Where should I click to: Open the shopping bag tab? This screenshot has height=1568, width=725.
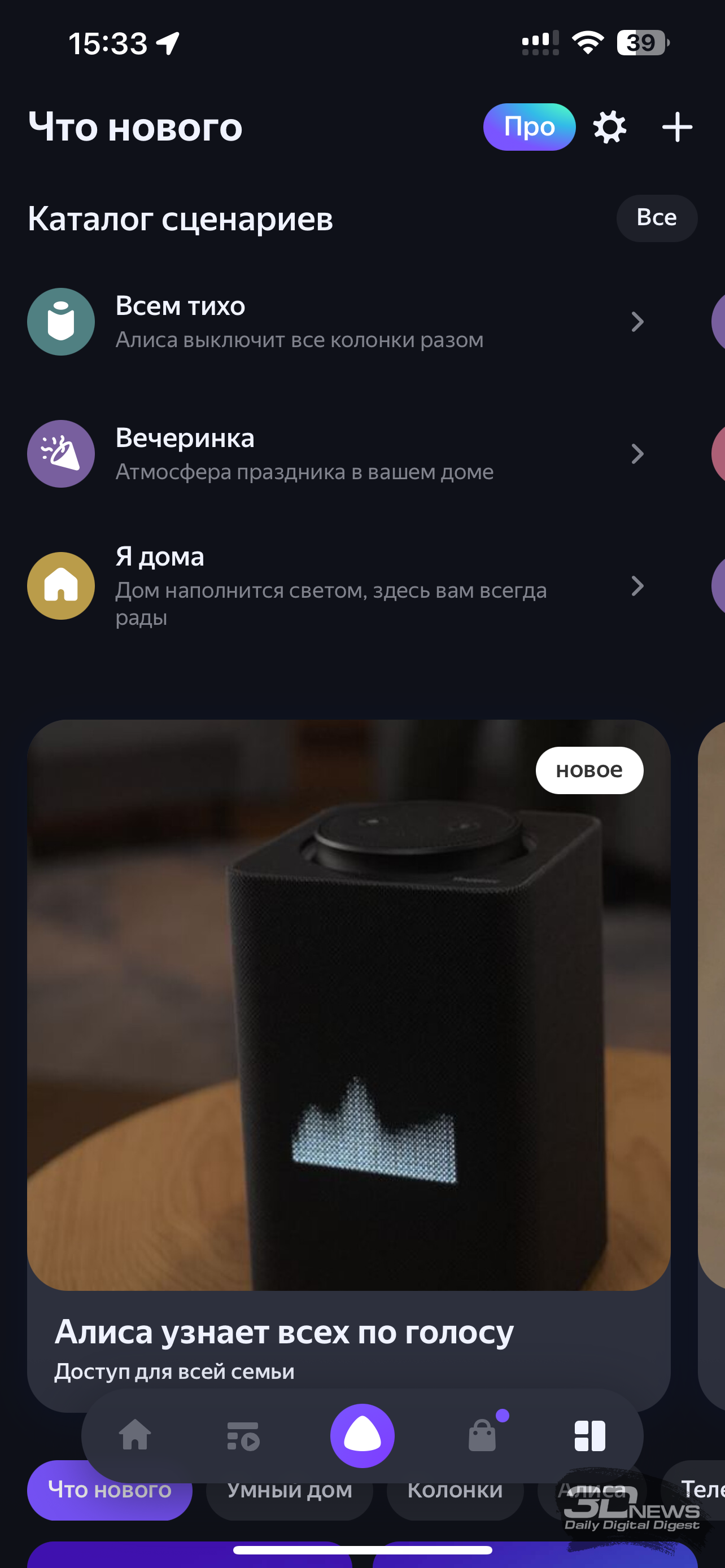483,1435
